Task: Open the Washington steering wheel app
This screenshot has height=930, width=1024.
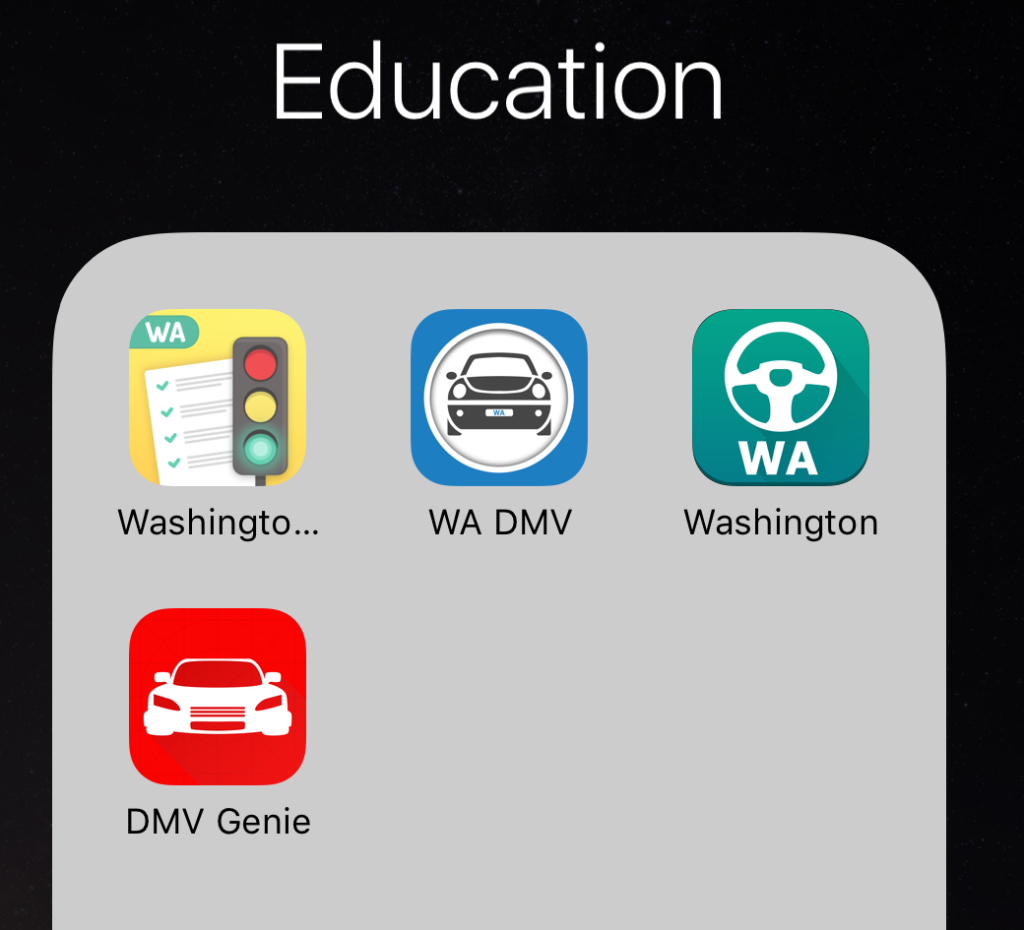Action: coord(780,397)
